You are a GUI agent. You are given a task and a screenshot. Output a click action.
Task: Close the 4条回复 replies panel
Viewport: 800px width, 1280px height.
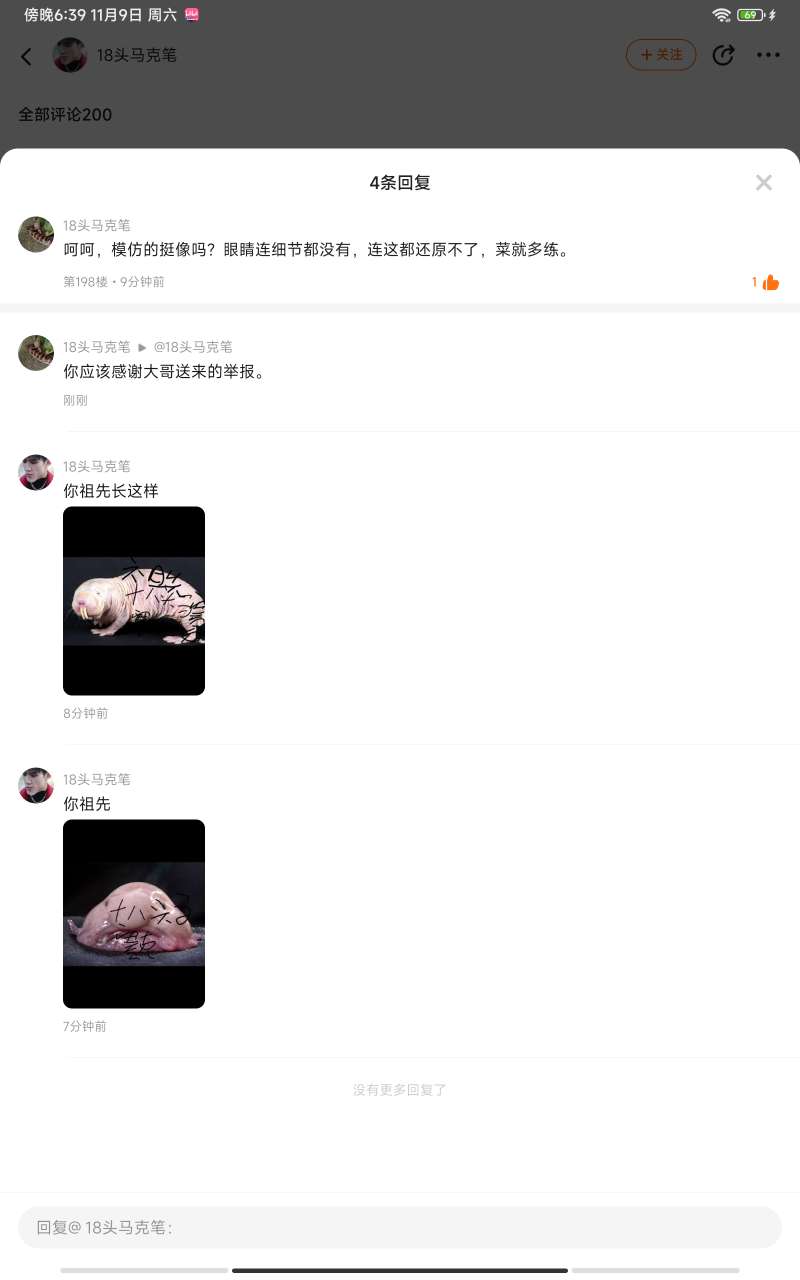coord(764,183)
